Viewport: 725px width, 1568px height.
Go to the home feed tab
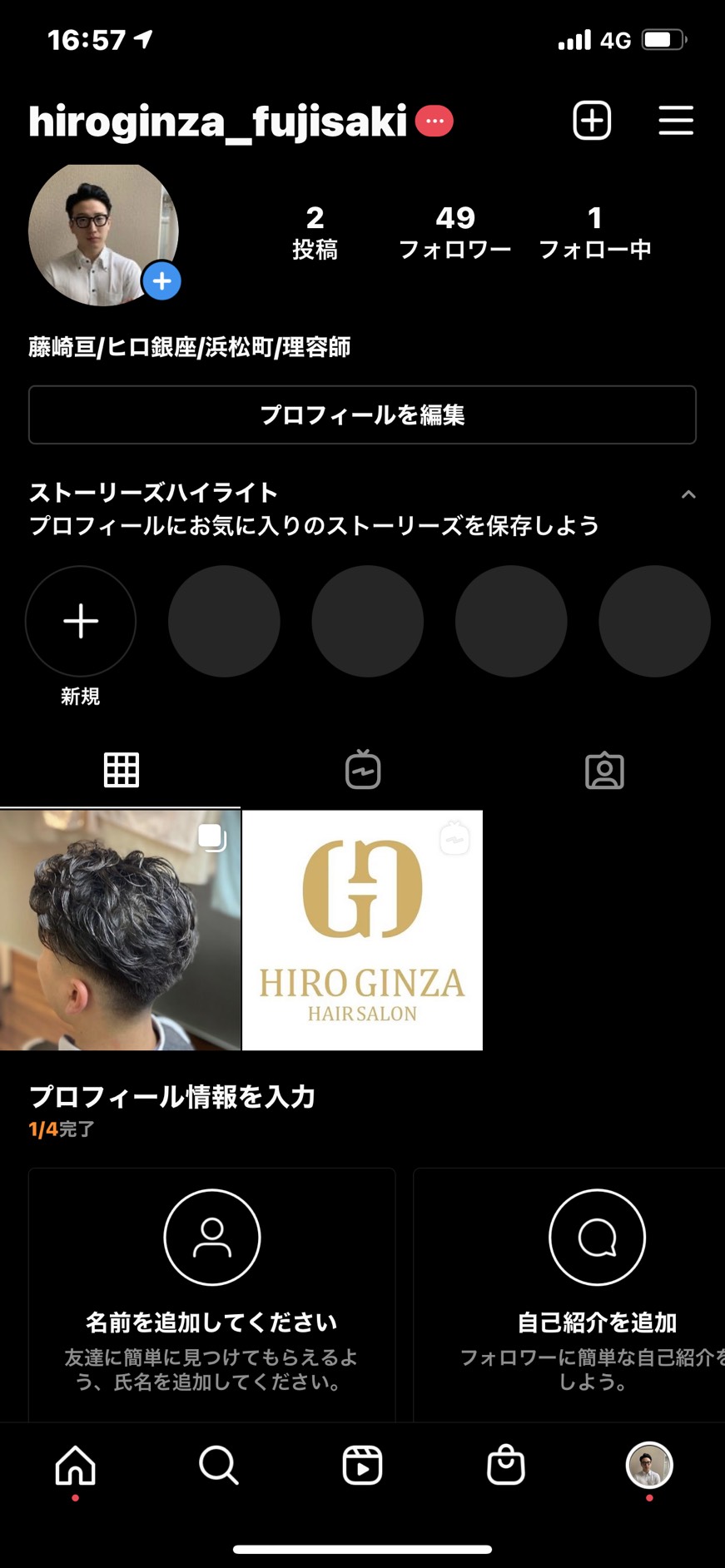click(x=76, y=1466)
